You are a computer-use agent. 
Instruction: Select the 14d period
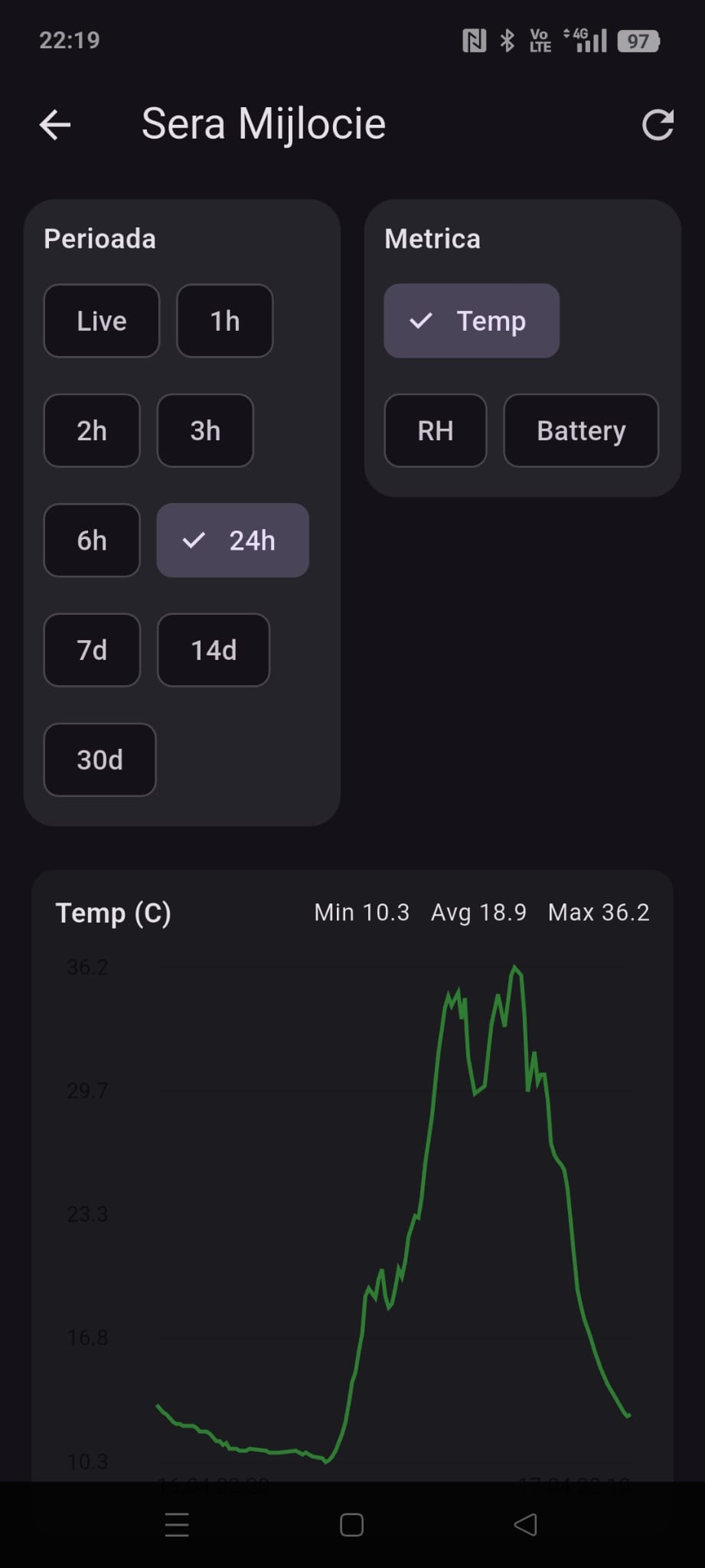click(214, 650)
